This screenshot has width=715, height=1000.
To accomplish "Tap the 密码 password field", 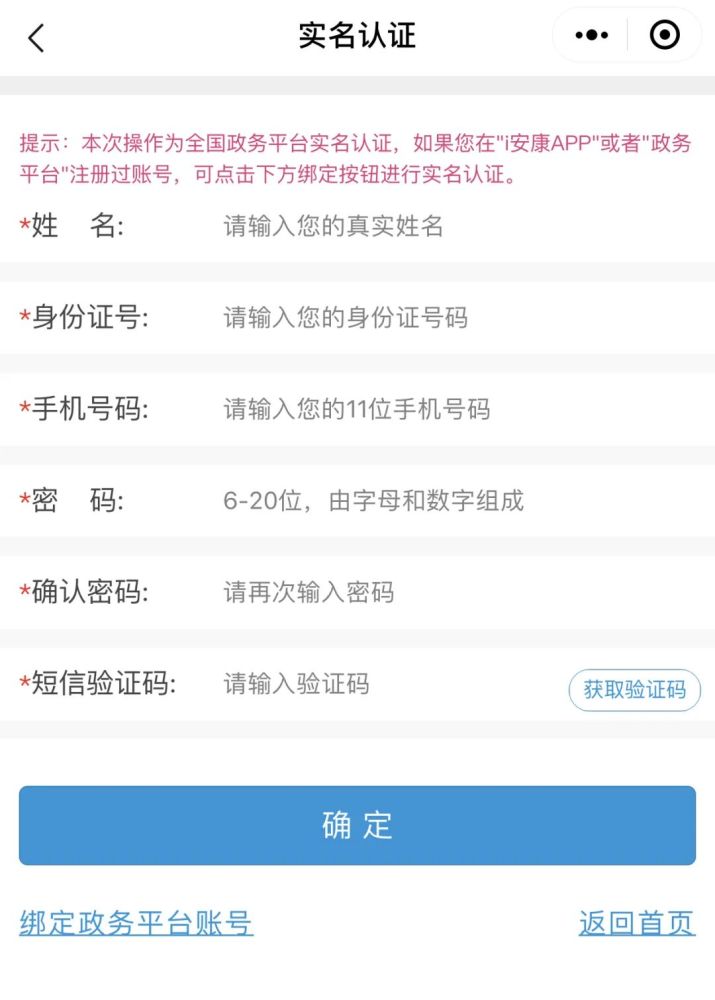I will point(400,500).
